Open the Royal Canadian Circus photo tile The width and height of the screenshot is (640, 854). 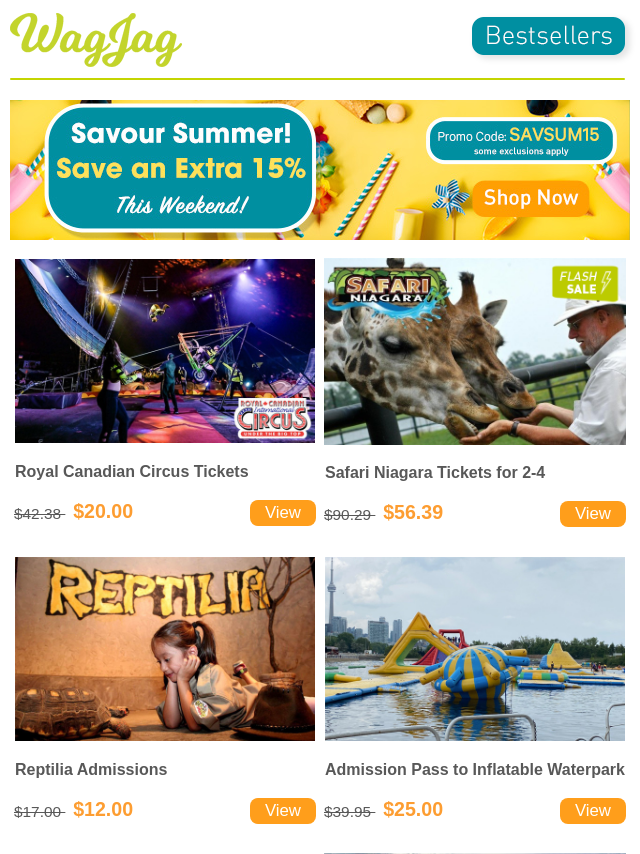pos(165,351)
